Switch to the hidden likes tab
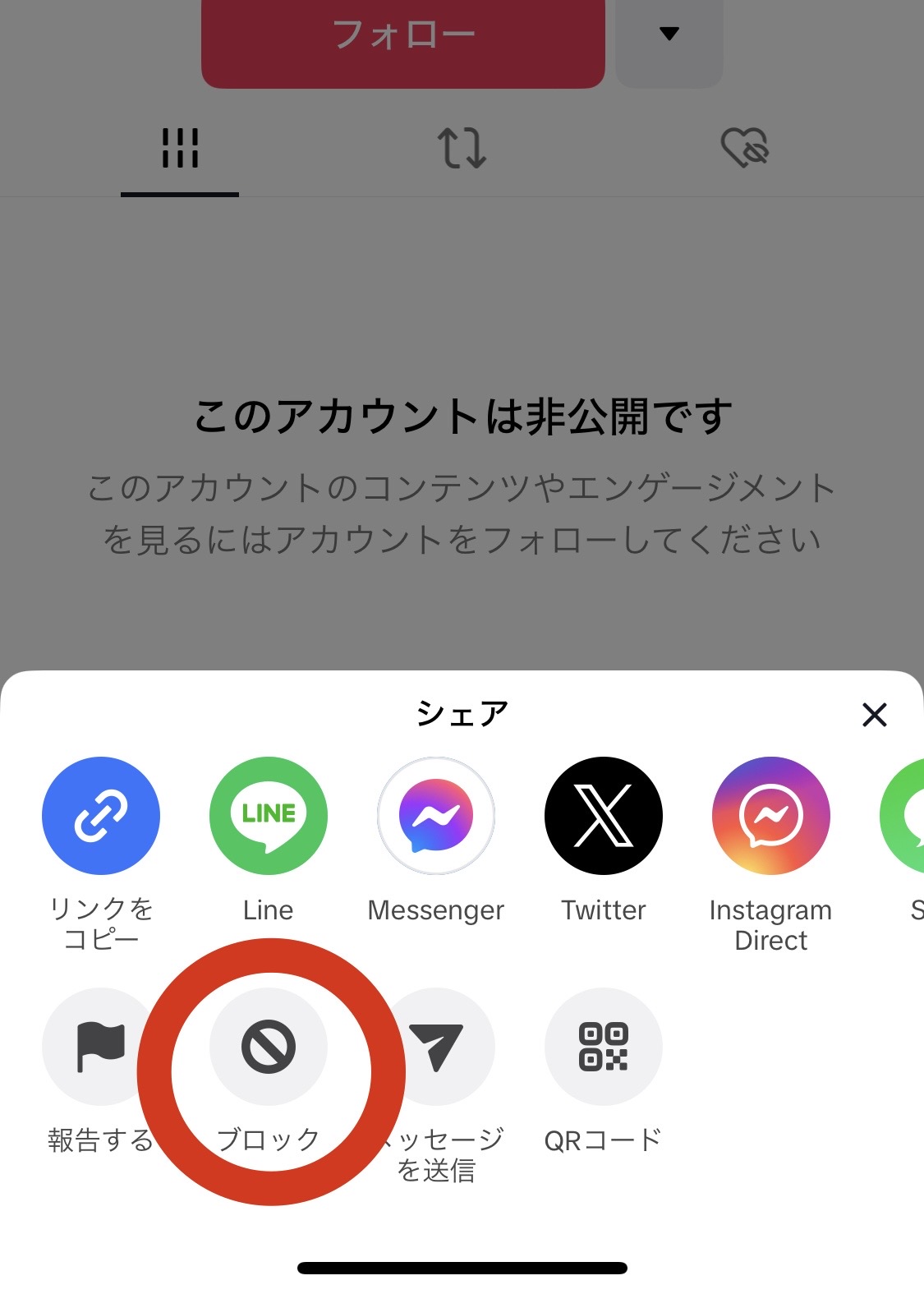924x1294 pixels. coord(744,149)
